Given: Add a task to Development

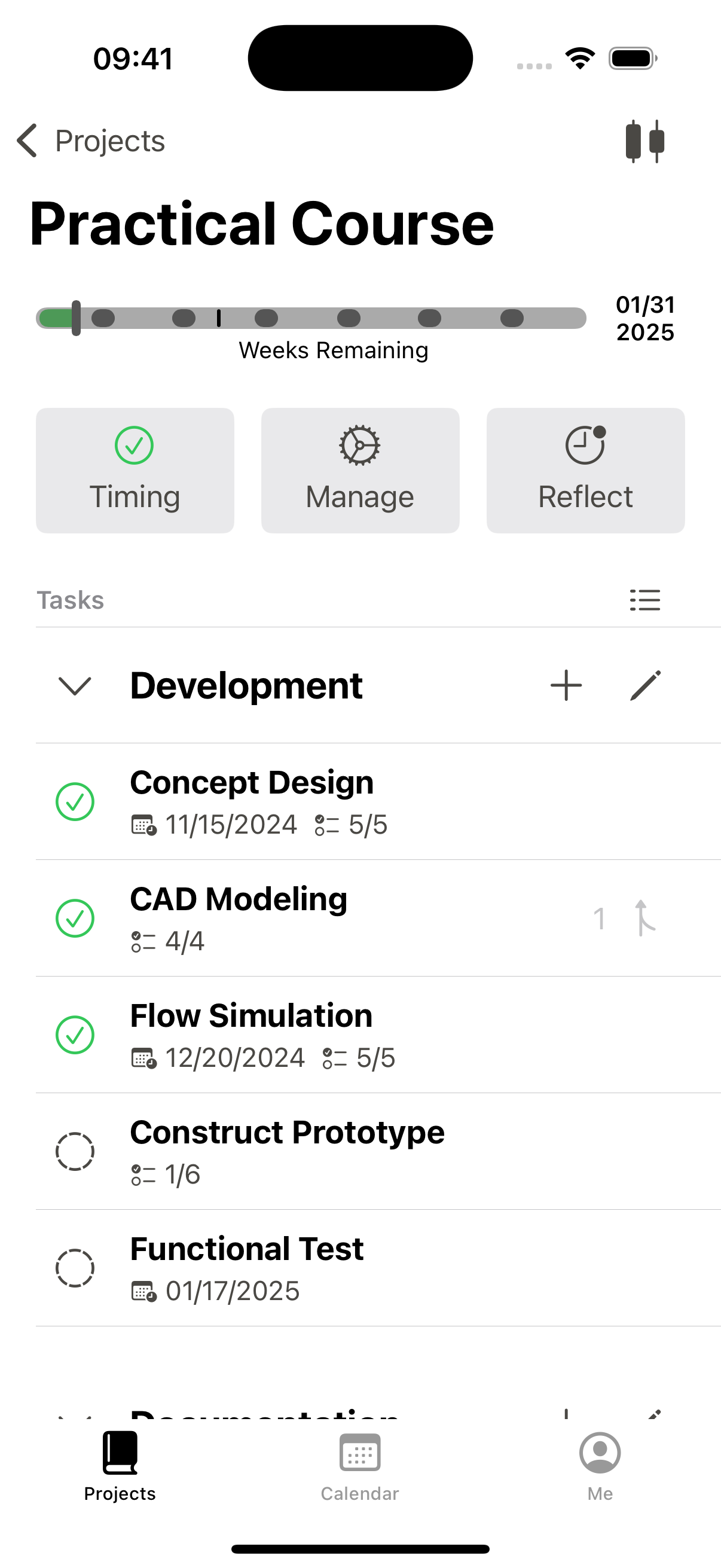Looking at the screenshot, I should tap(566, 685).
